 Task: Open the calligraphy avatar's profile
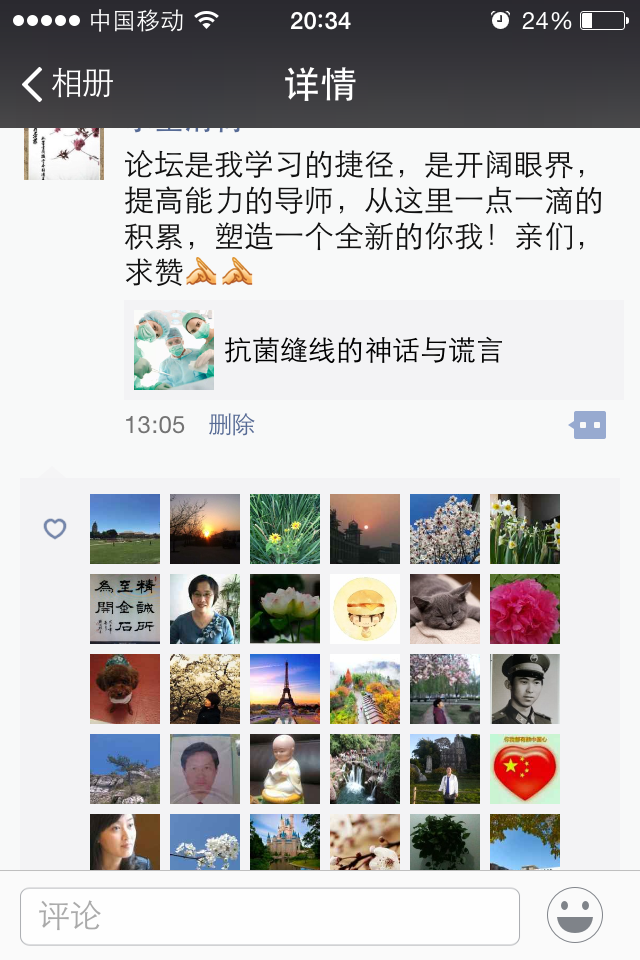click(x=125, y=609)
